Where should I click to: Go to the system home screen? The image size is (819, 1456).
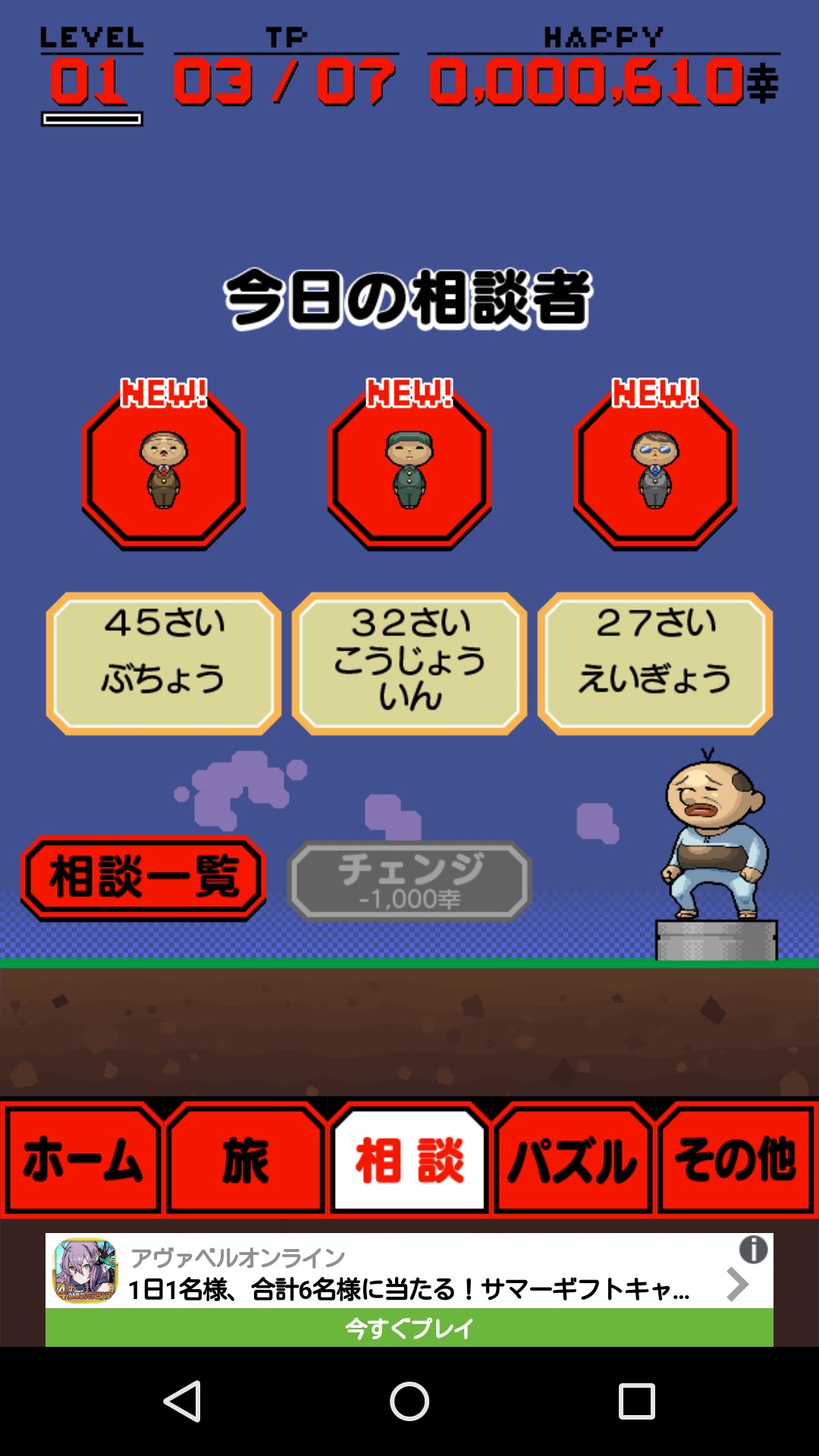(409, 1401)
